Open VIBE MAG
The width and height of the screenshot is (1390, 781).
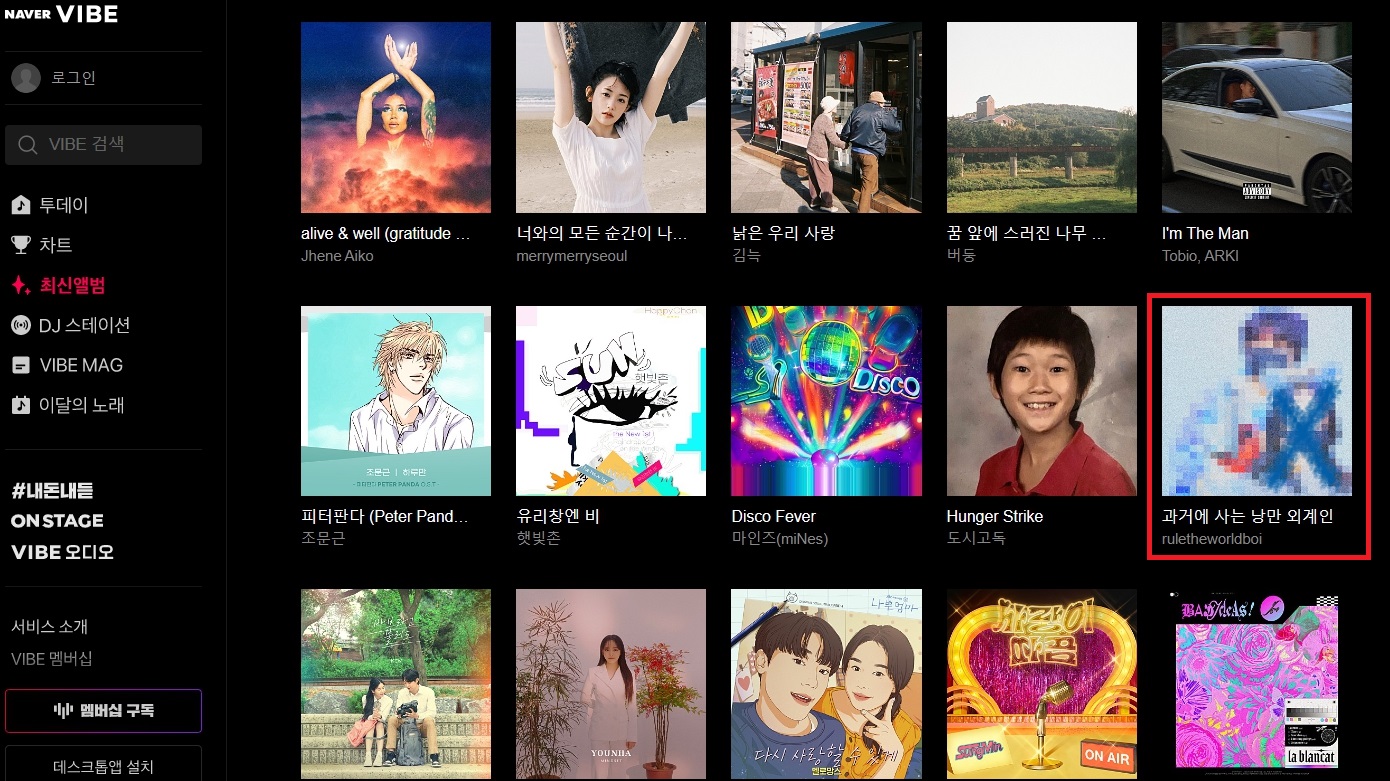click(x=80, y=365)
